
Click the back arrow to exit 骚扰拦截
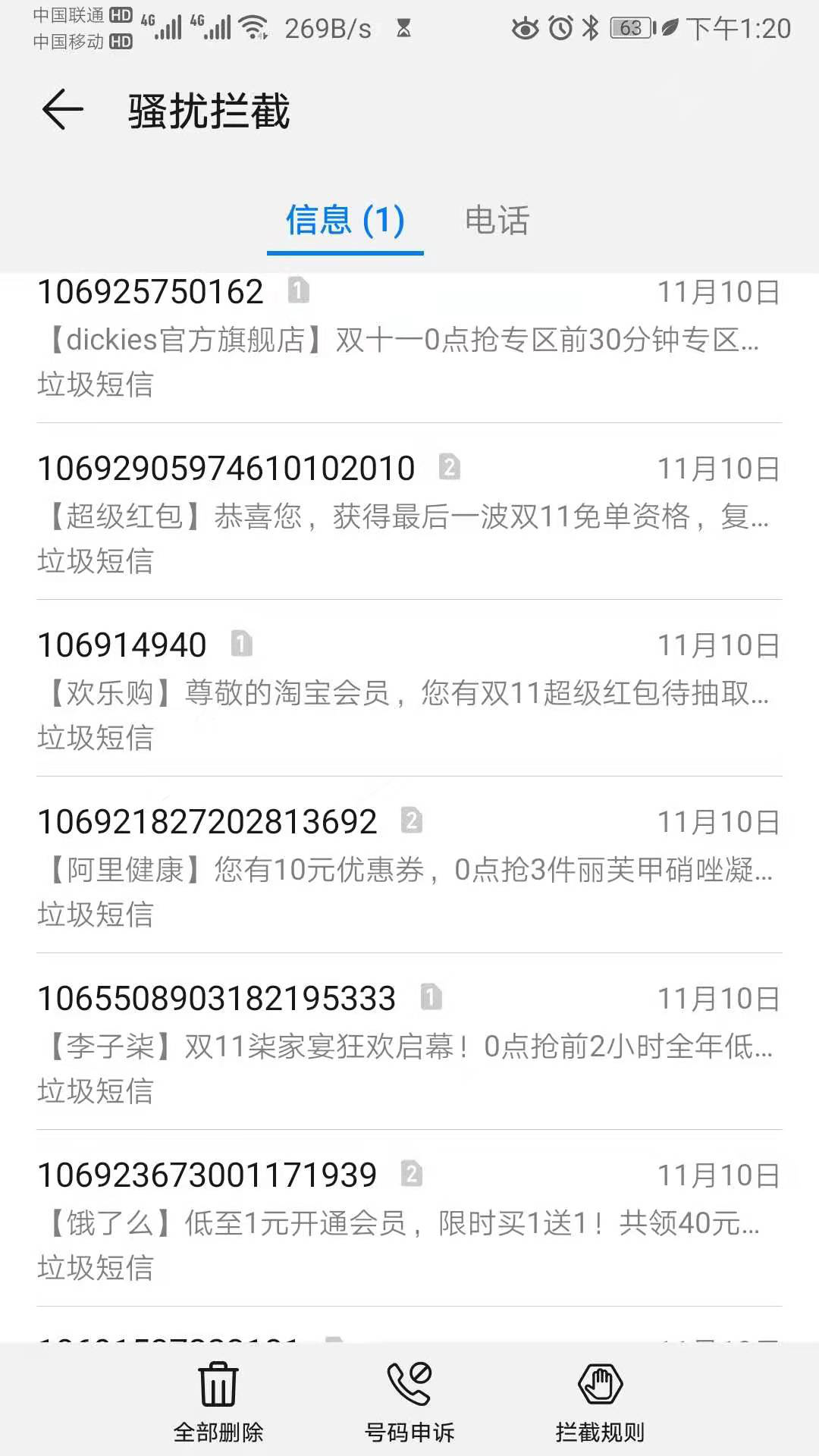point(61,110)
